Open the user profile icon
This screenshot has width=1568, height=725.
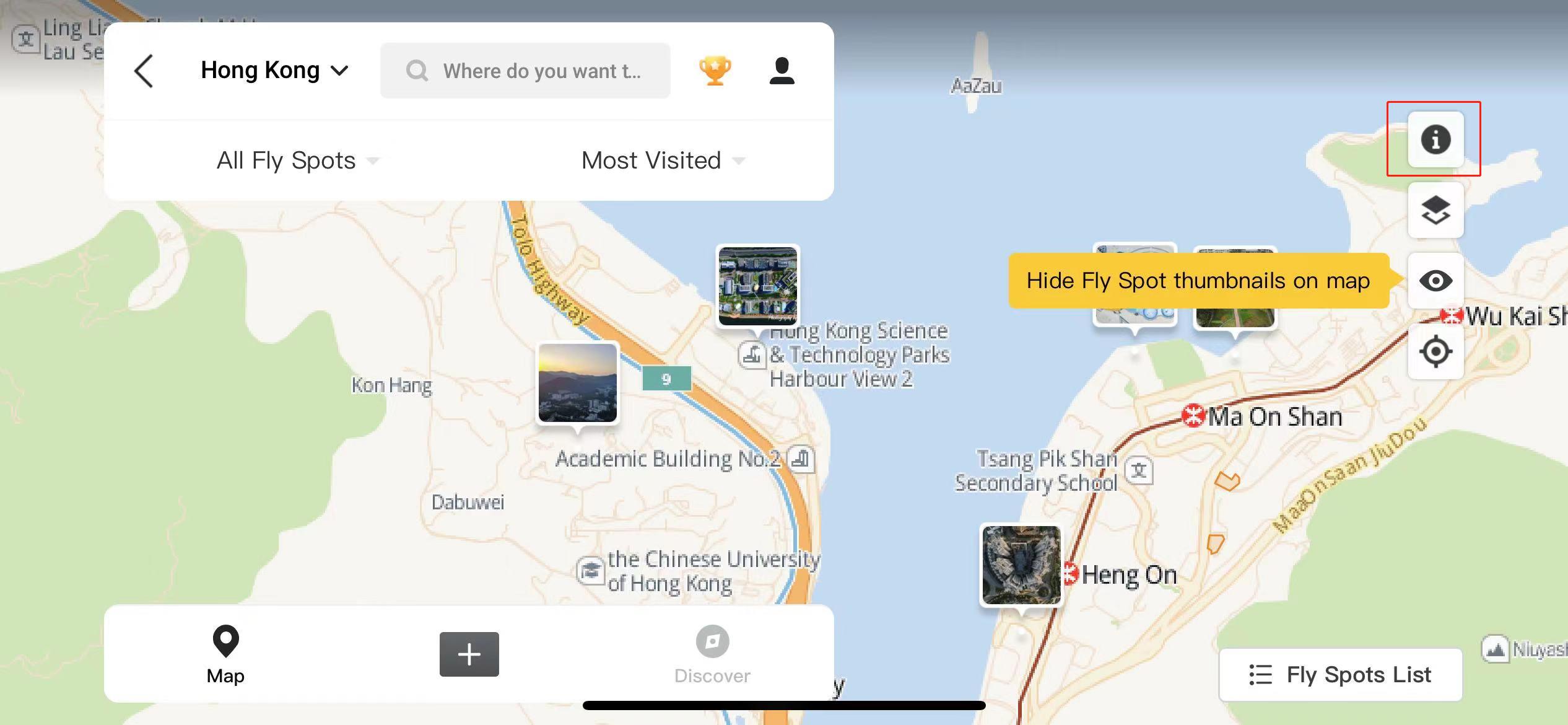782,71
